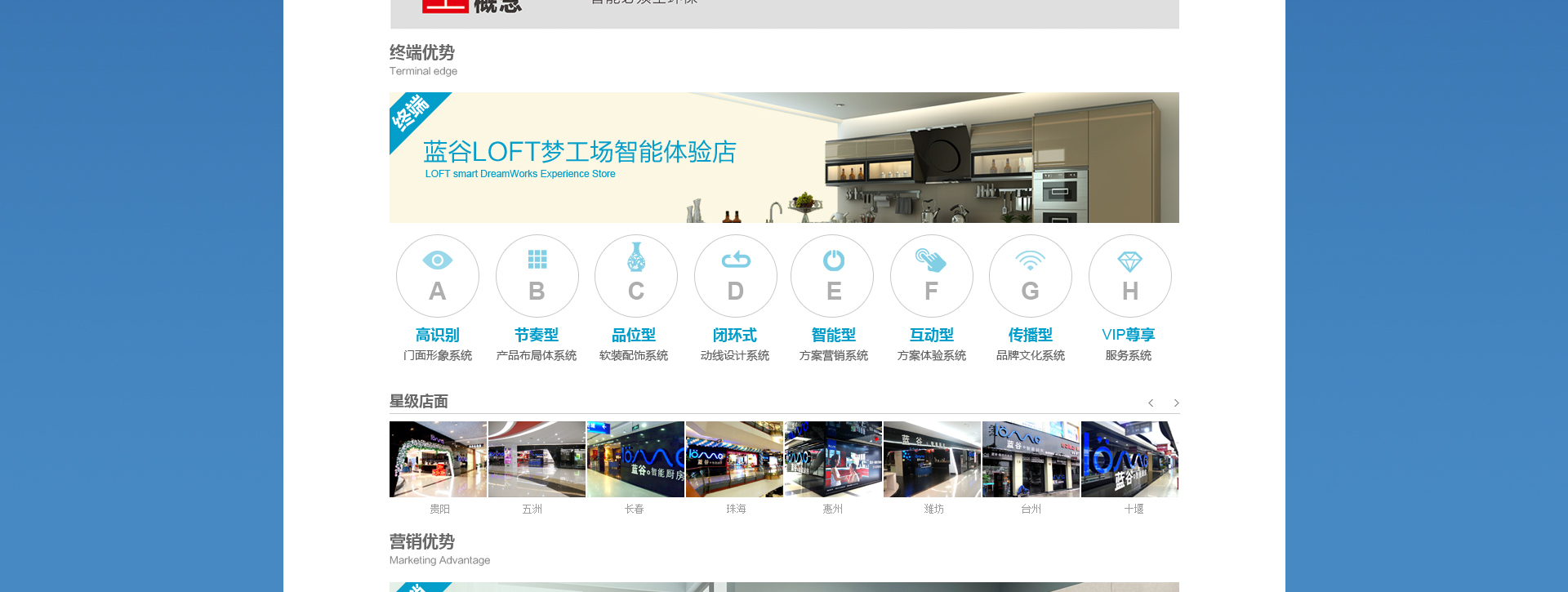
Task: Open the 长春 store photo
Action: click(635, 459)
